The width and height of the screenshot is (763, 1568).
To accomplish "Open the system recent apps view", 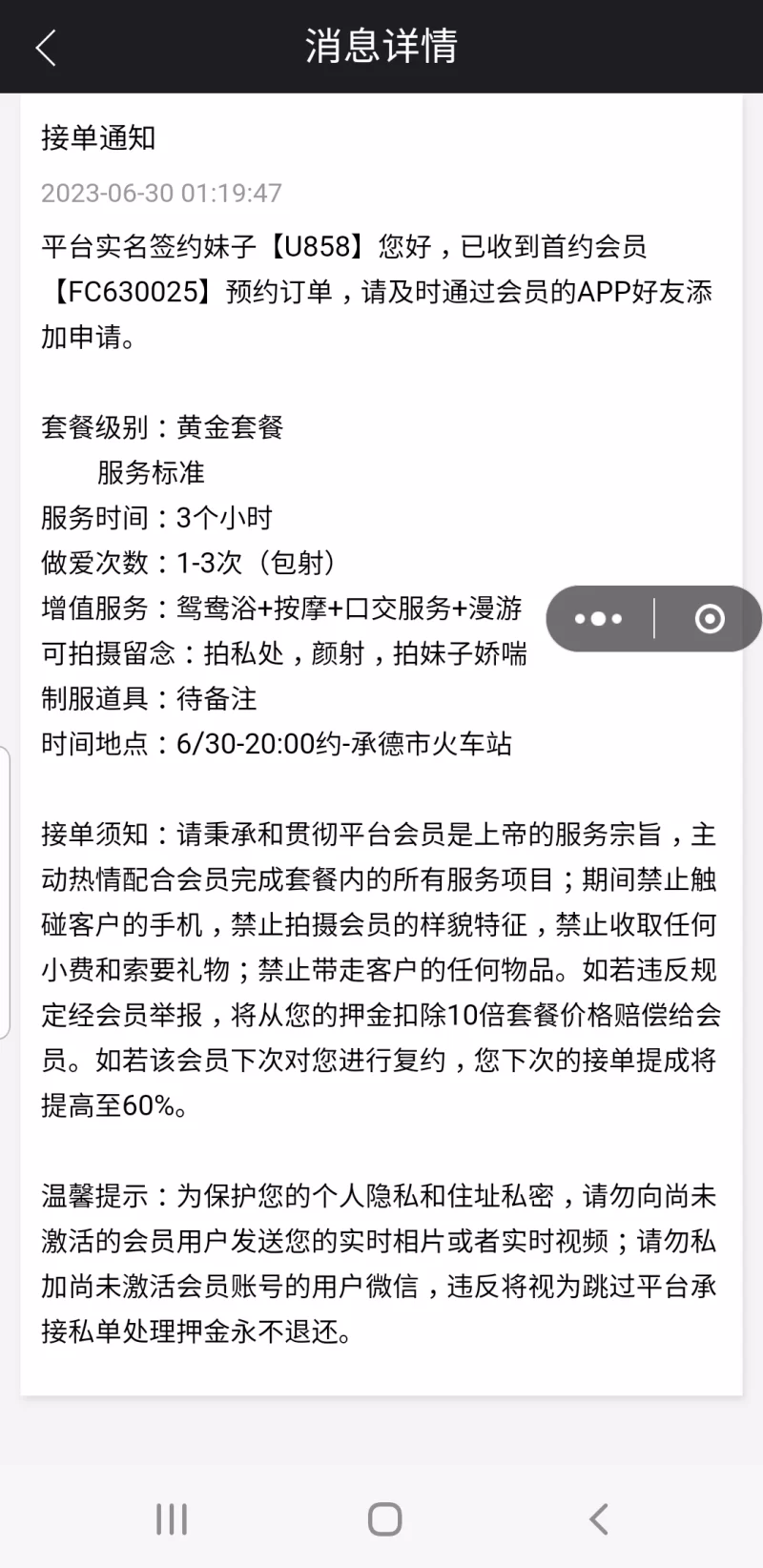I will [172, 1519].
